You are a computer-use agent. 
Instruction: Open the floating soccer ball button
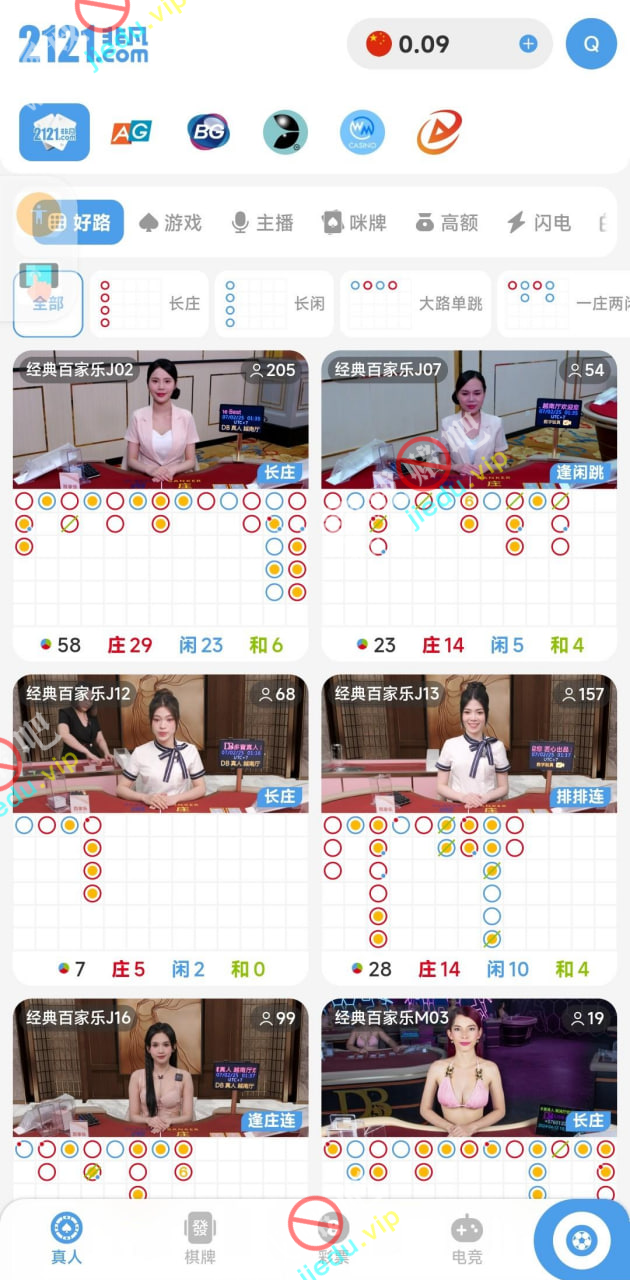click(581, 1241)
